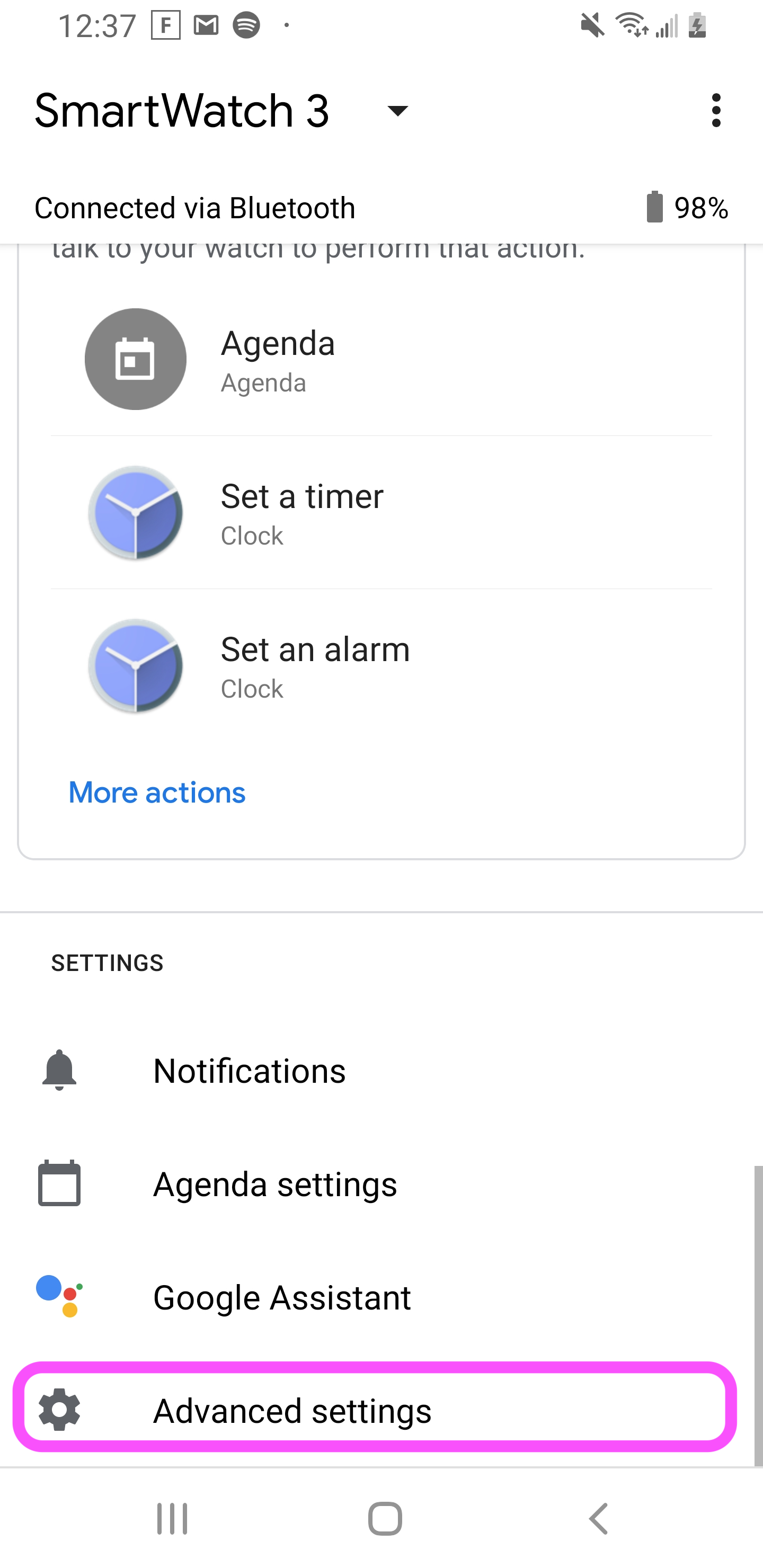763x1568 pixels.
Task: Select the Set a timer action
Action: click(x=382, y=513)
